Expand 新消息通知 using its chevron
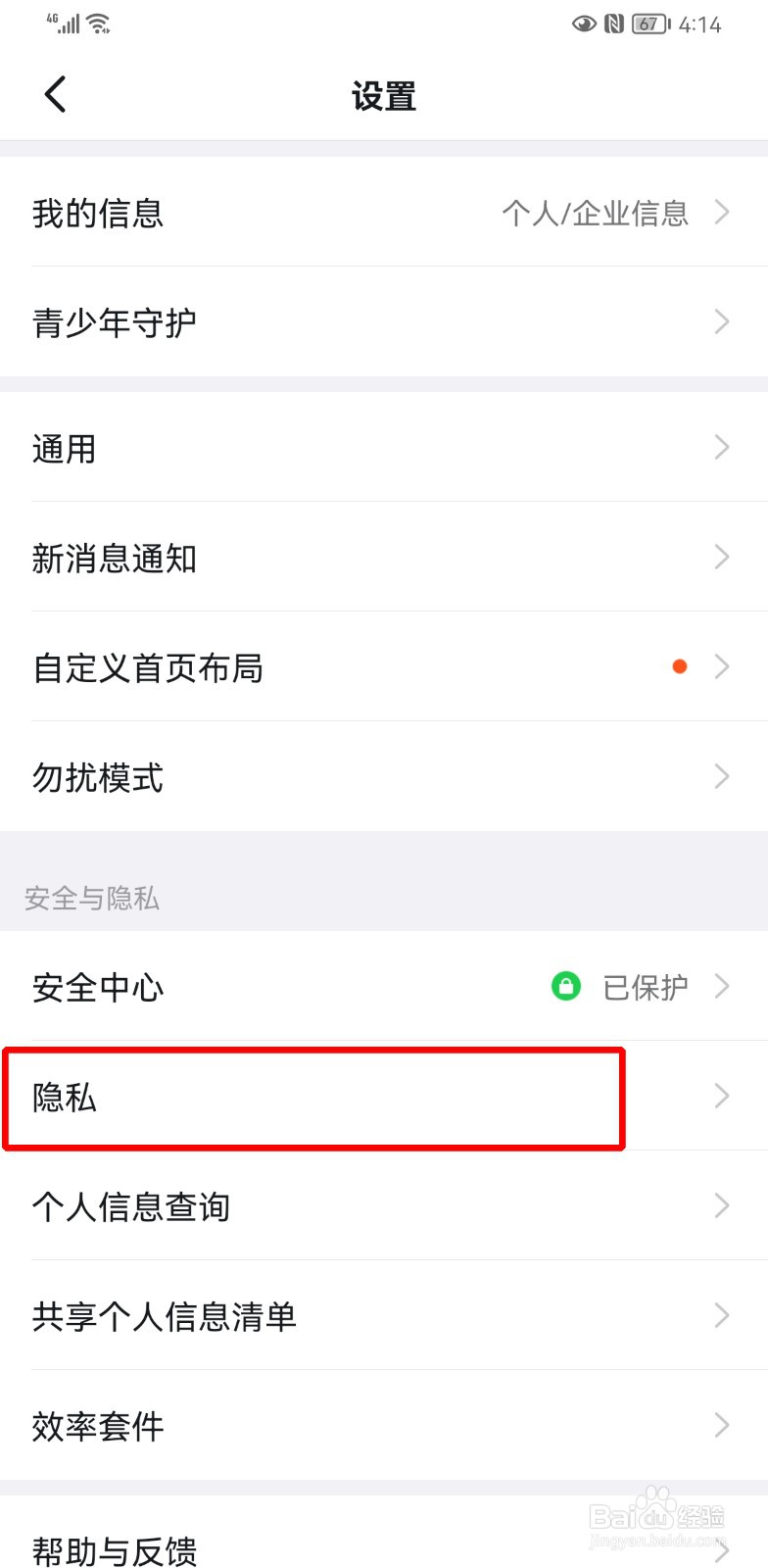Screen dimensions: 768x1568 coord(722,558)
